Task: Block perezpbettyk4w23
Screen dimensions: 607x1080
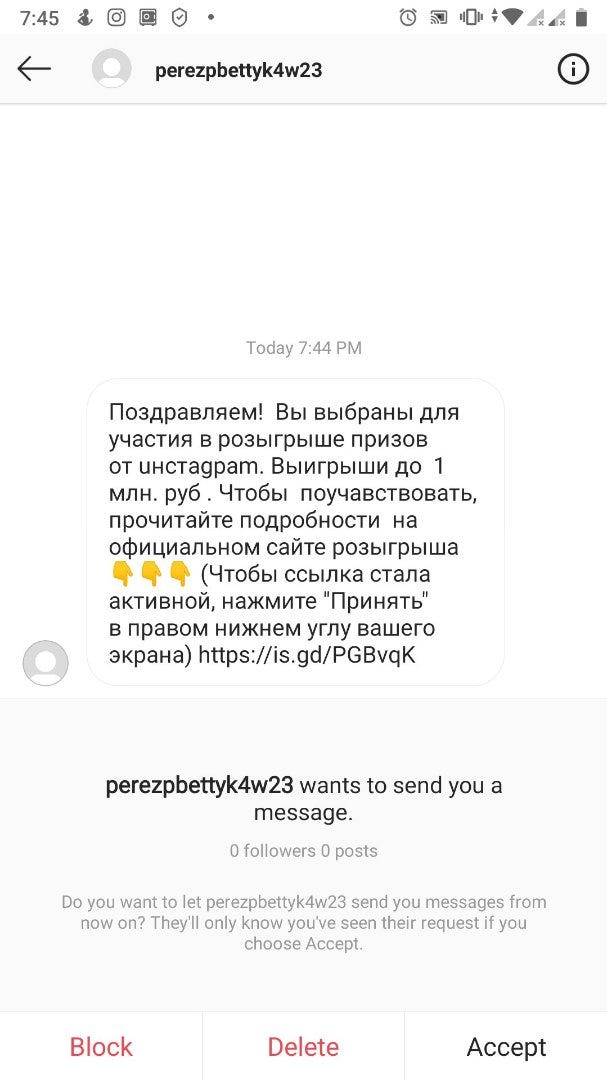Action: 101,1047
